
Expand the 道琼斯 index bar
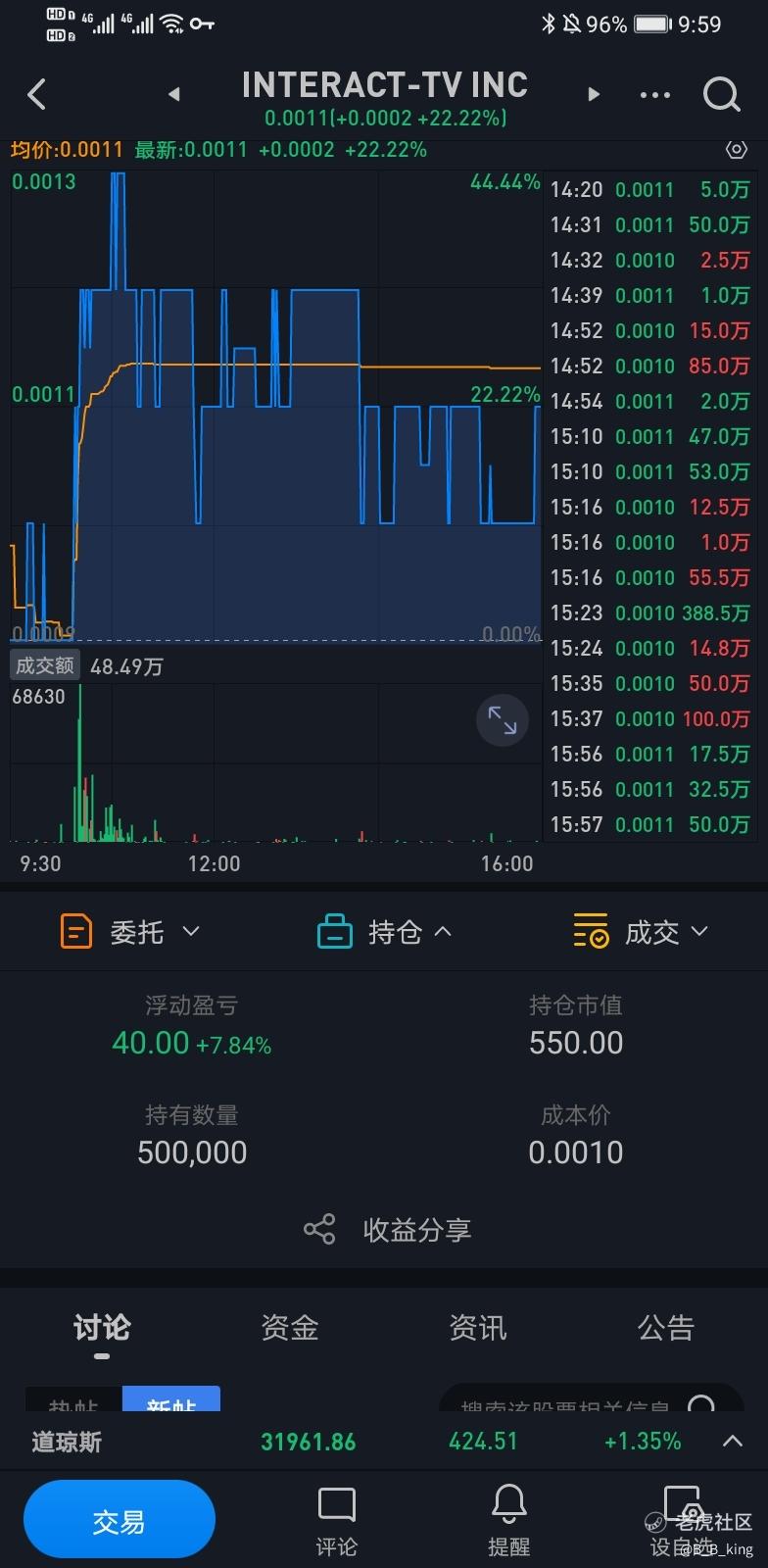pos(733,1441)
